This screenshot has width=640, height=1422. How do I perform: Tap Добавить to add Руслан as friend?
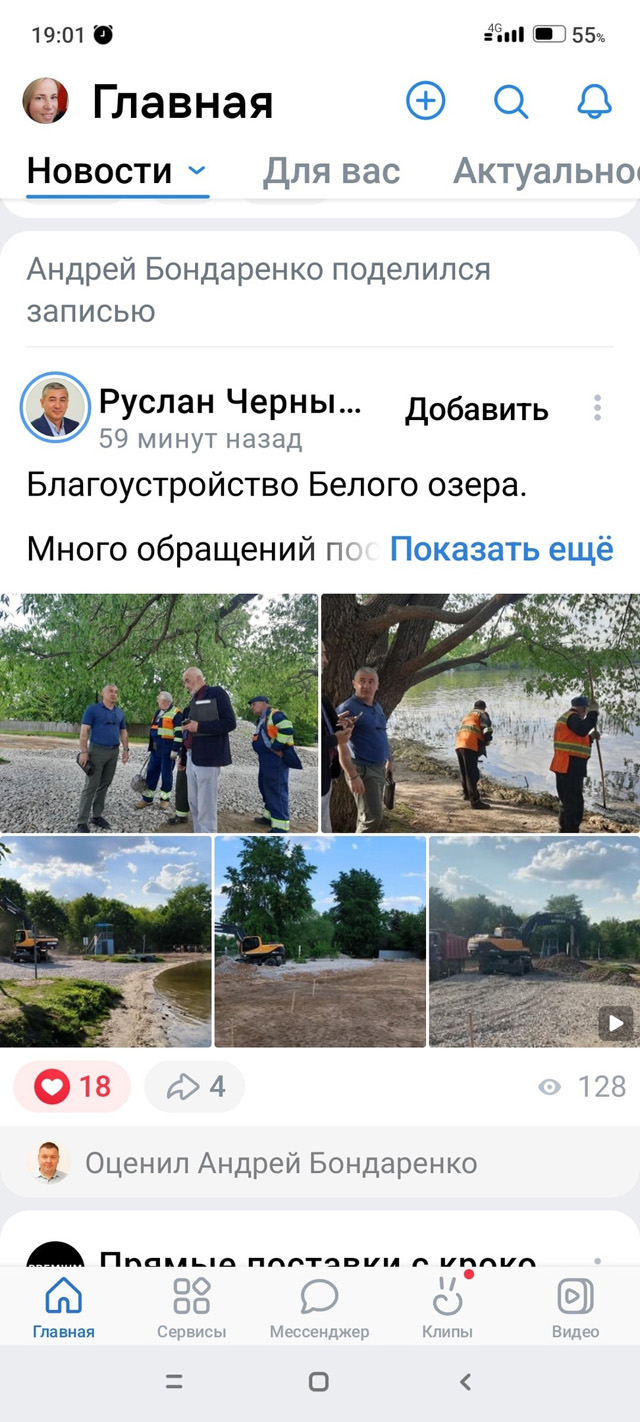476,410
